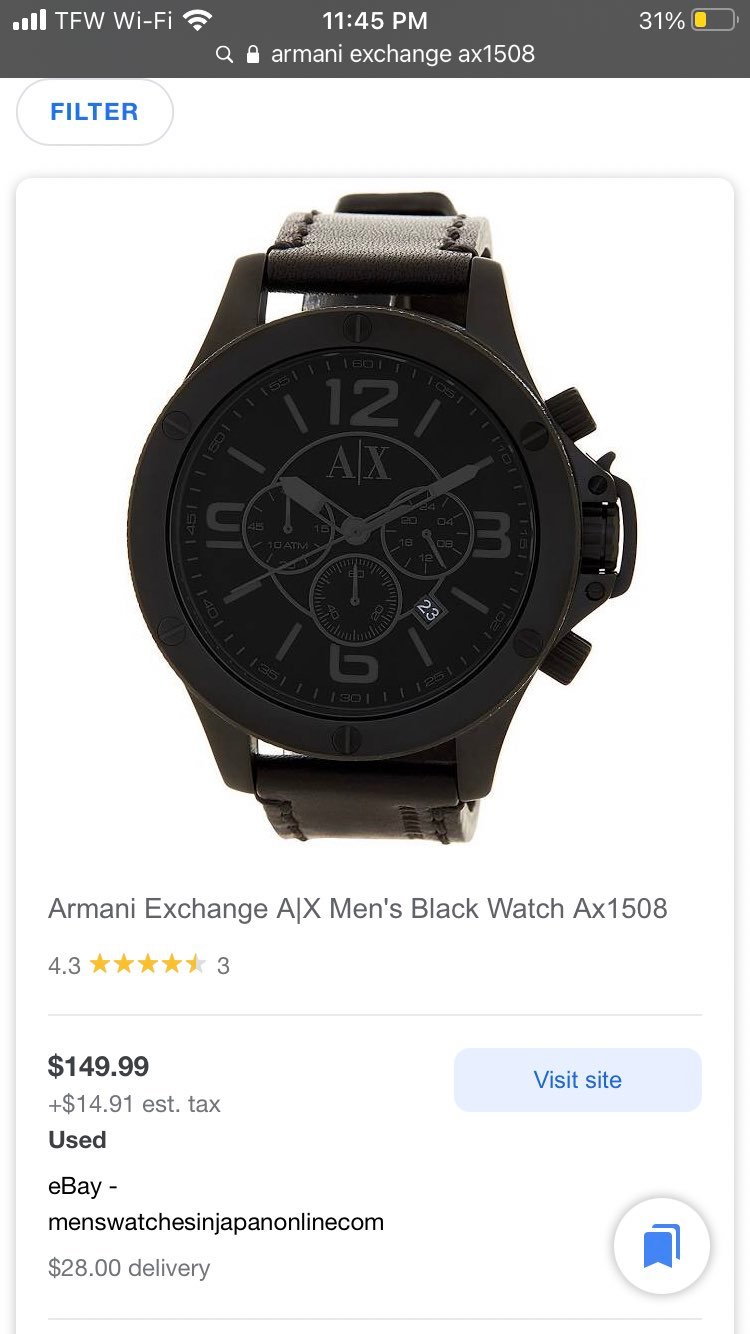Visit site for the $149.99 eBay offer
The height and width of the screenshot is (1334, 750).
pyautogui.click(x=577, y=1080)
